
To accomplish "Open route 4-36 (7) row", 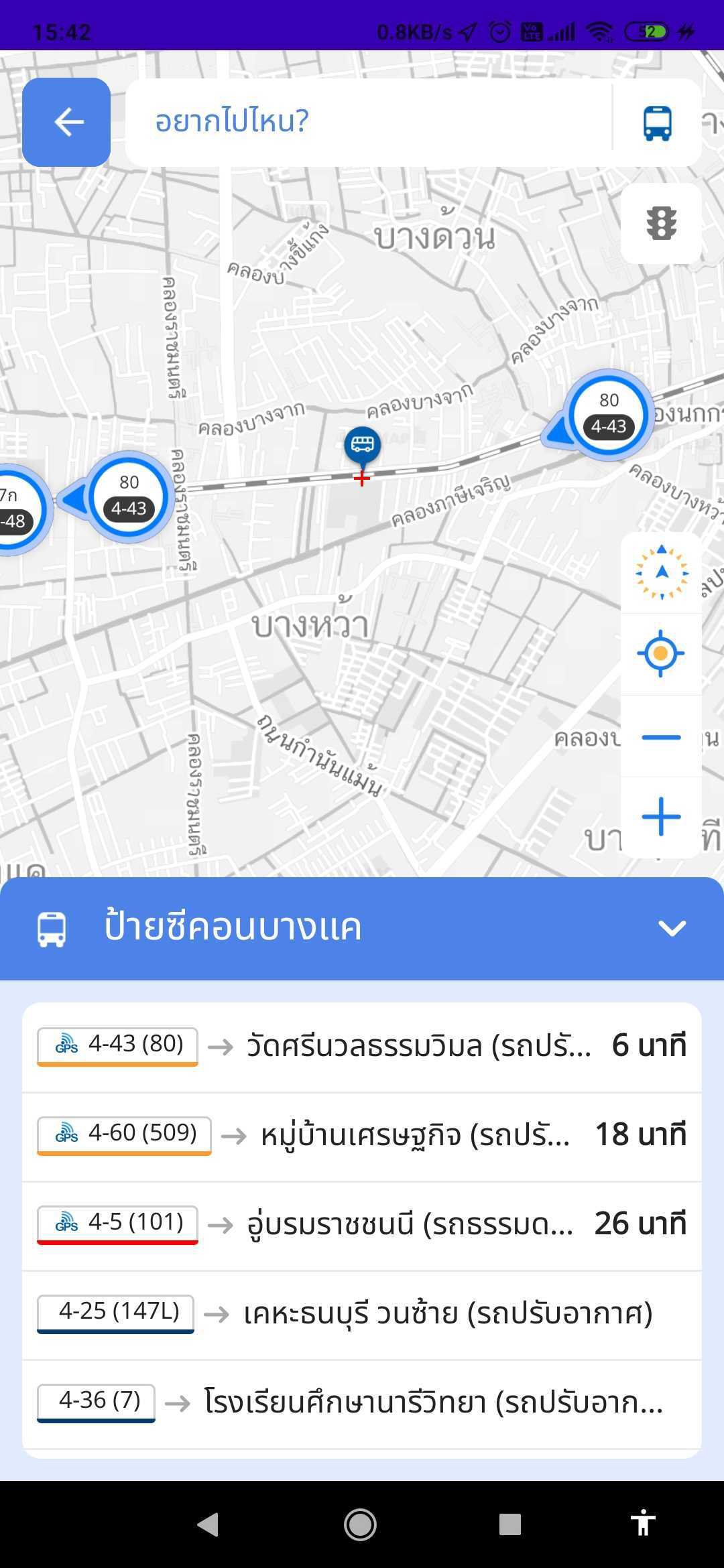I will coord(362,1402).
